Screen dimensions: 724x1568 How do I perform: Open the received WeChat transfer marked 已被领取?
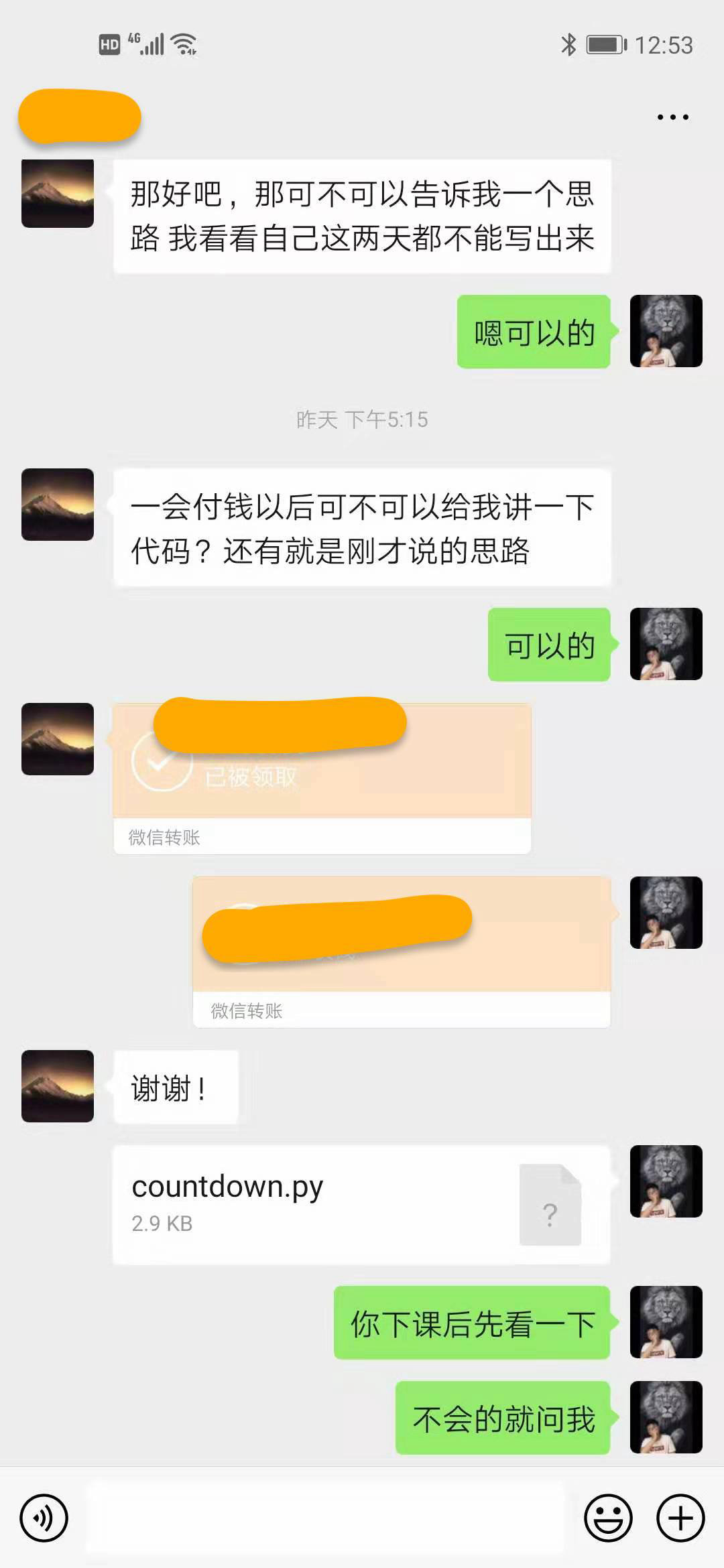(x=322, y=777)
